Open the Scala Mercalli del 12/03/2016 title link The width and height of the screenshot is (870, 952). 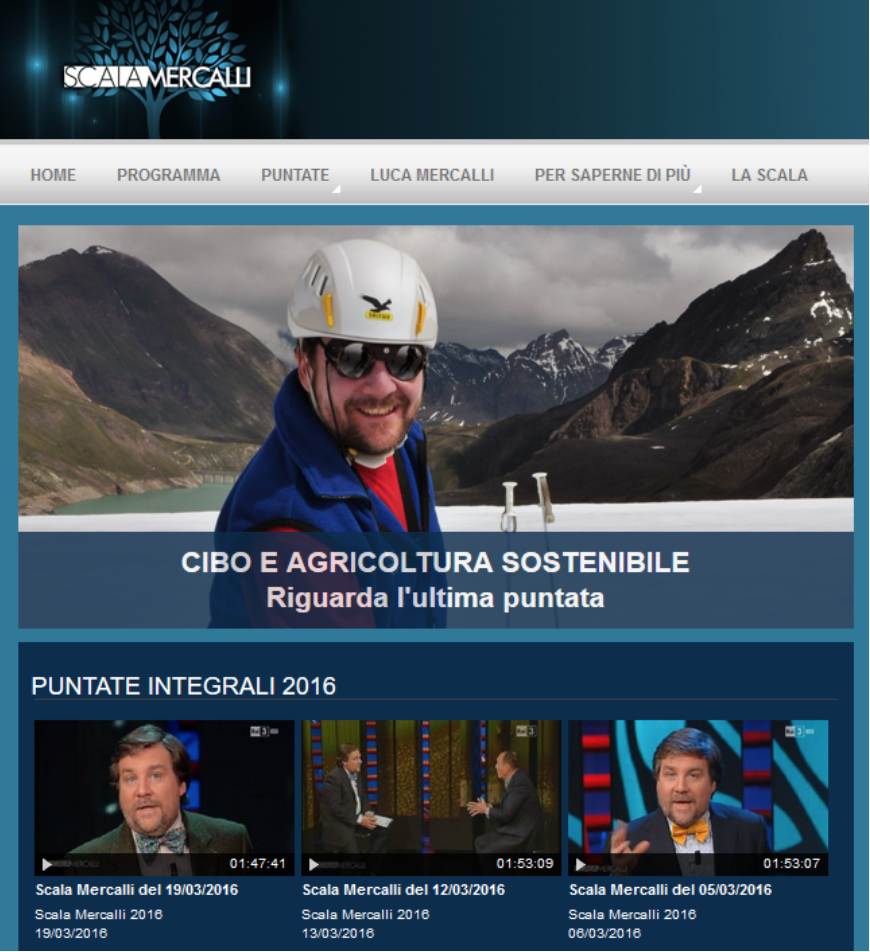pos(404,890)
